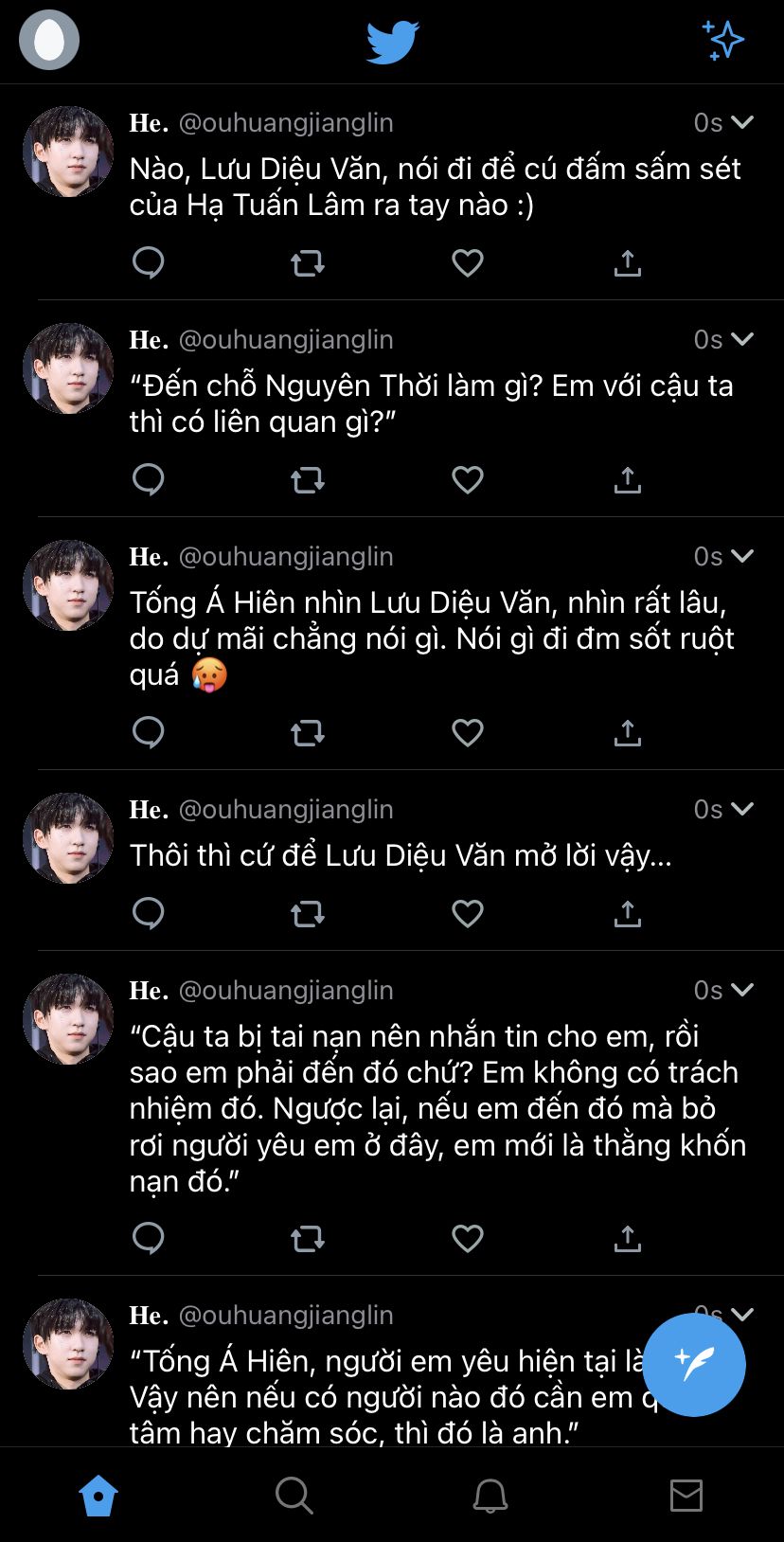
Task: Like the tweet starting "Nào, Lưu Diệu Văn"
Action: (x=468, y=262)
